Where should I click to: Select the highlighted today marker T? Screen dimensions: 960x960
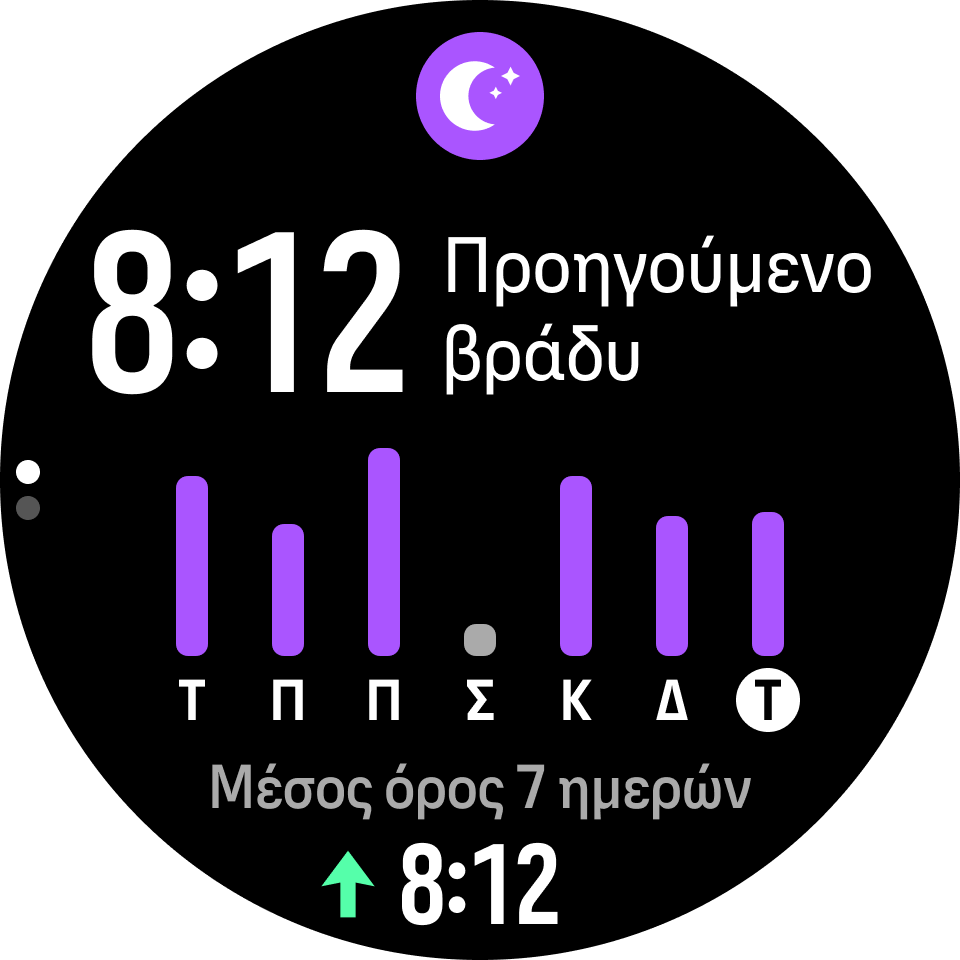pyautogui.click(x=768, y=702)
